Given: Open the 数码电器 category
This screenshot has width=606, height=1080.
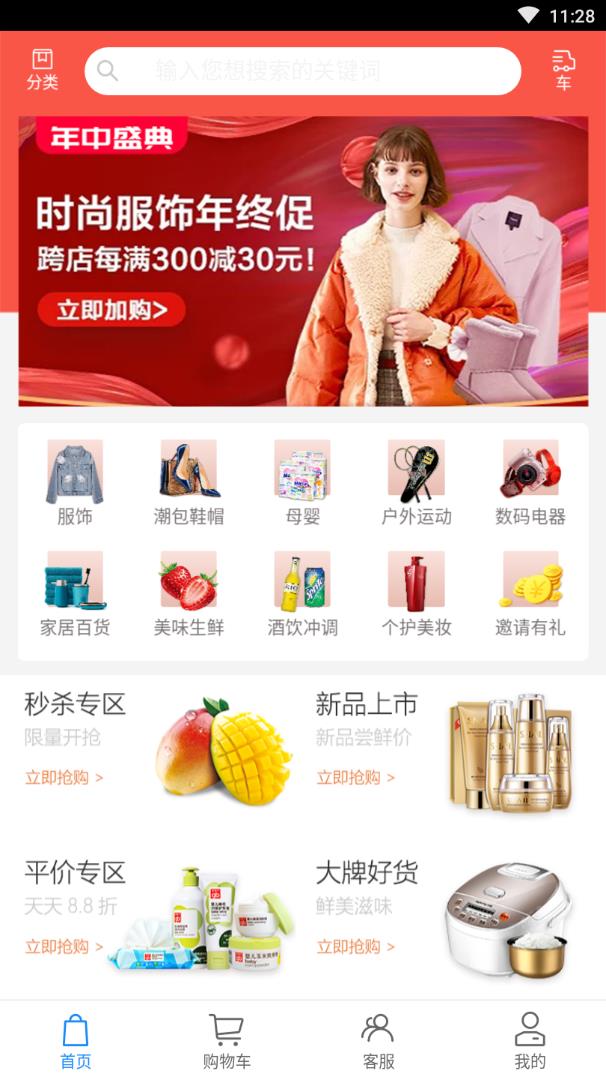Looking at the screenshot, I should point(530,483).
